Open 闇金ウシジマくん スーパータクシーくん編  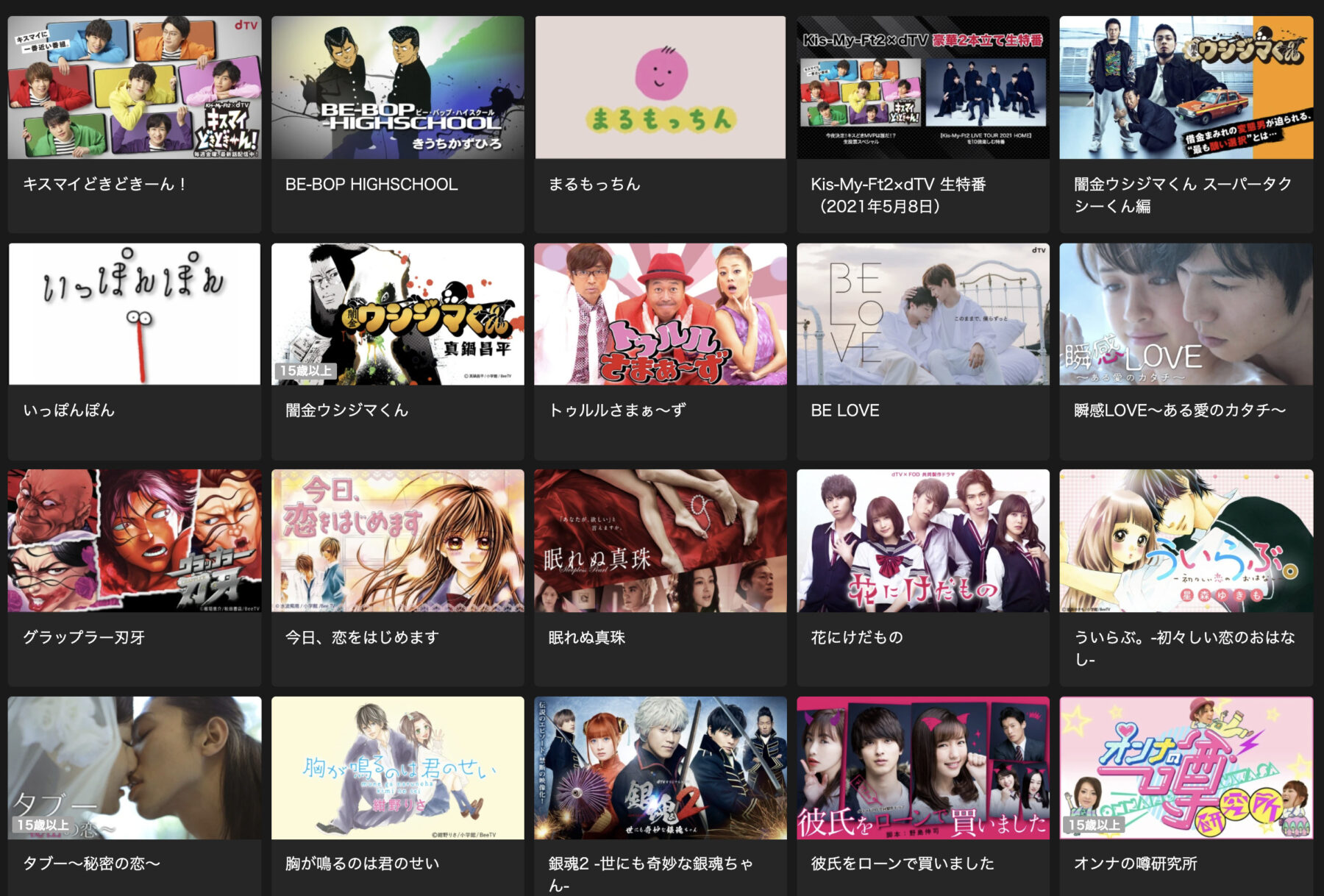1186,88
